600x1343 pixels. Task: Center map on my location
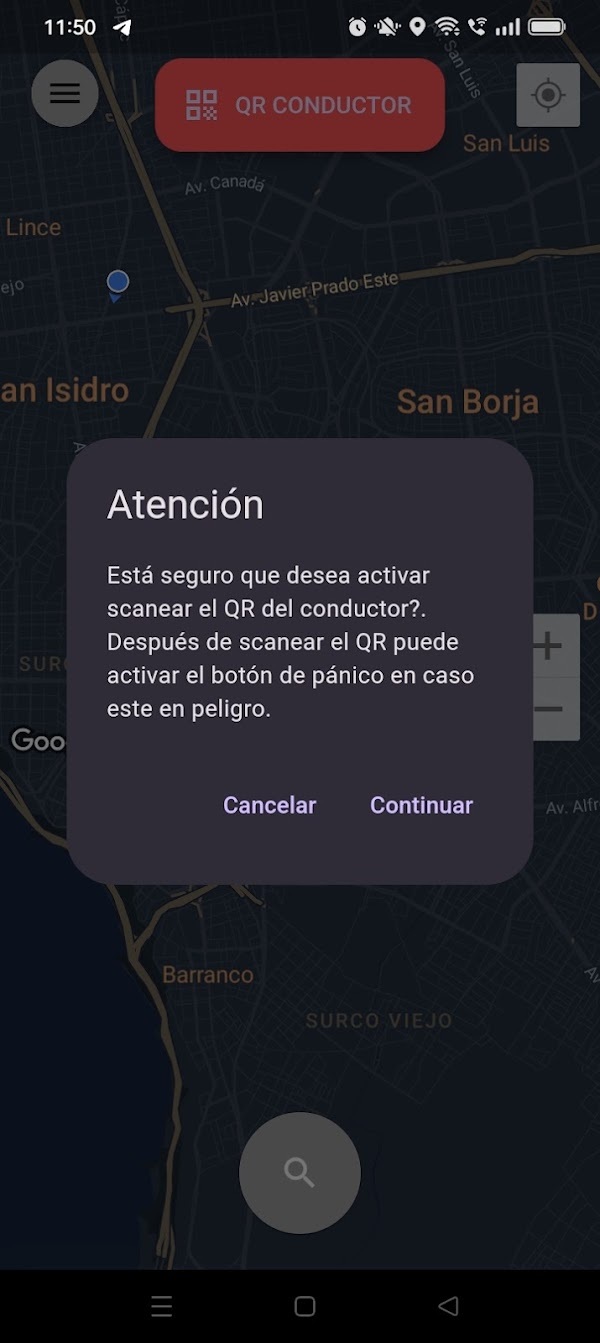[548, 95]
